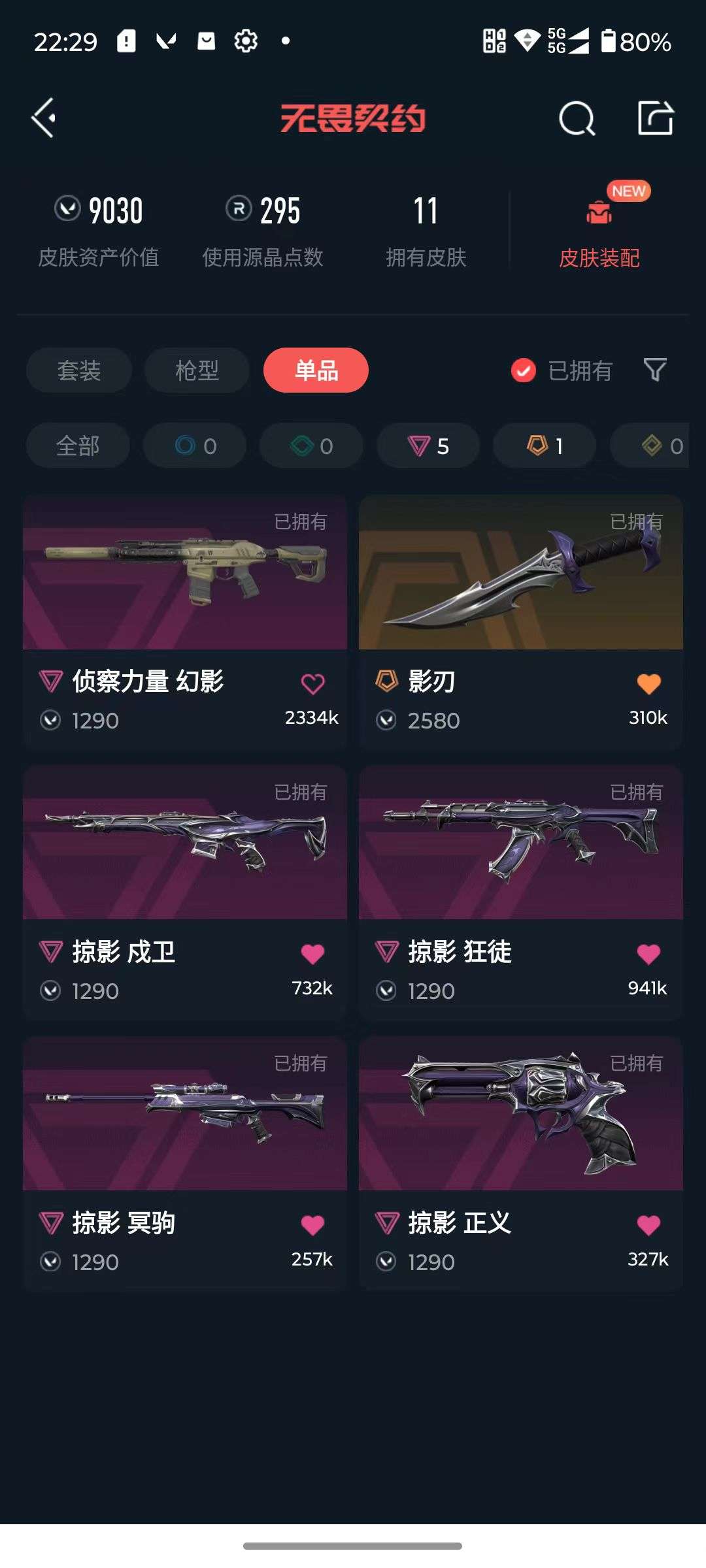706x1568 pixels.
Task: Open the filter funnel icon
Action: click(654, 370)
